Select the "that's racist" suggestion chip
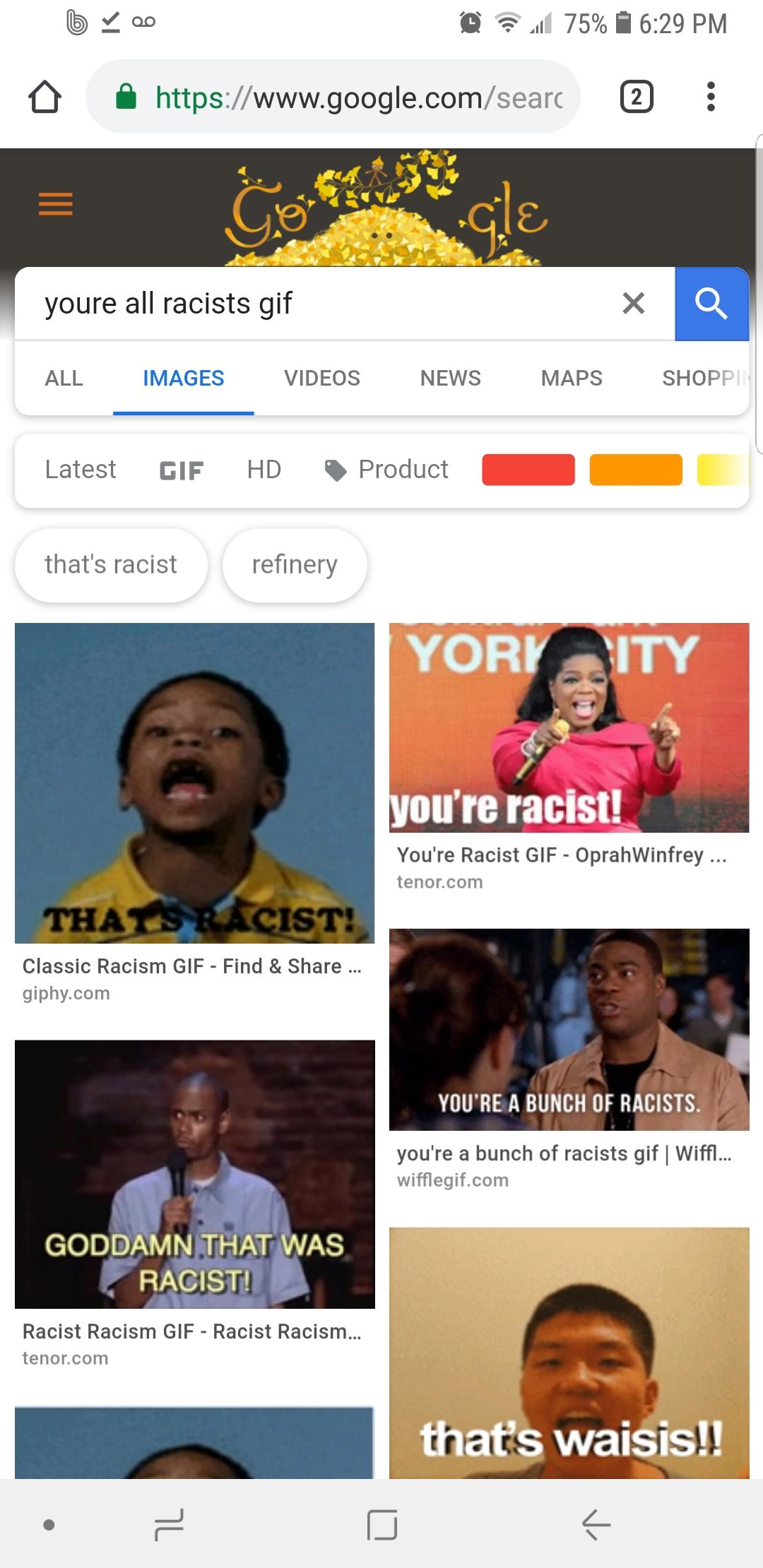 pyautogui.click(x=111, y=565)
